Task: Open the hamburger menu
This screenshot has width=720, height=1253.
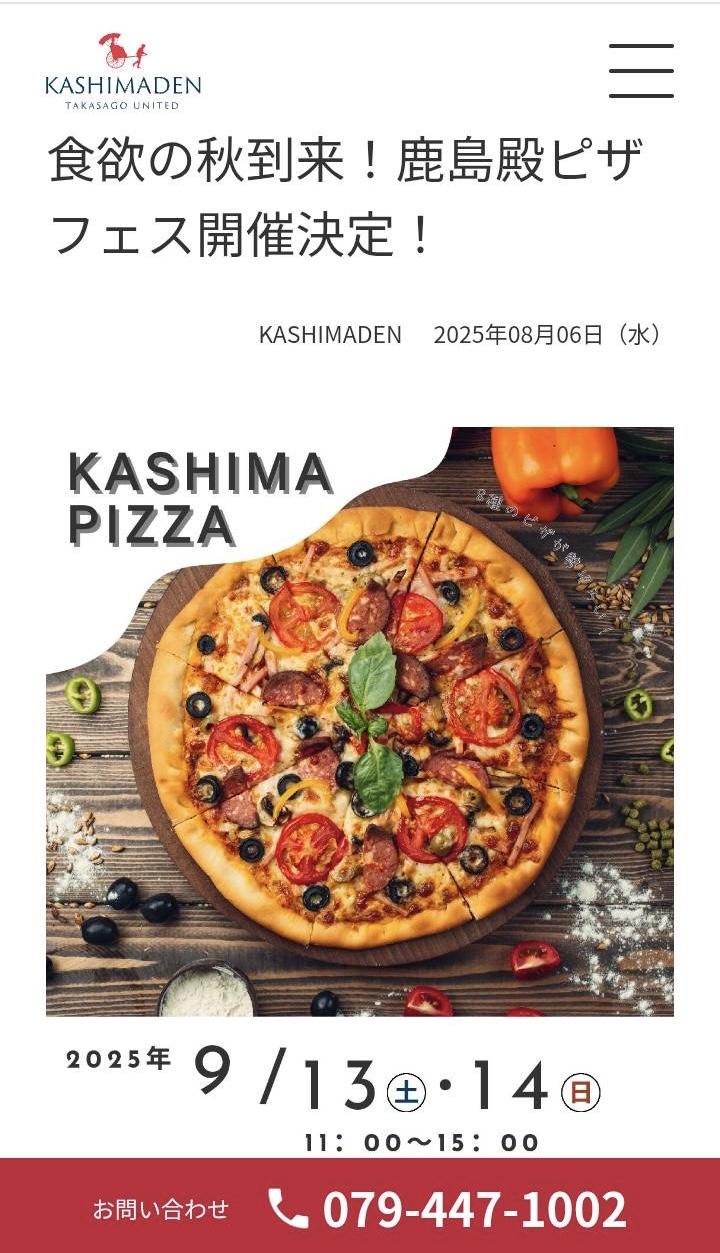Action: [641, 71]
